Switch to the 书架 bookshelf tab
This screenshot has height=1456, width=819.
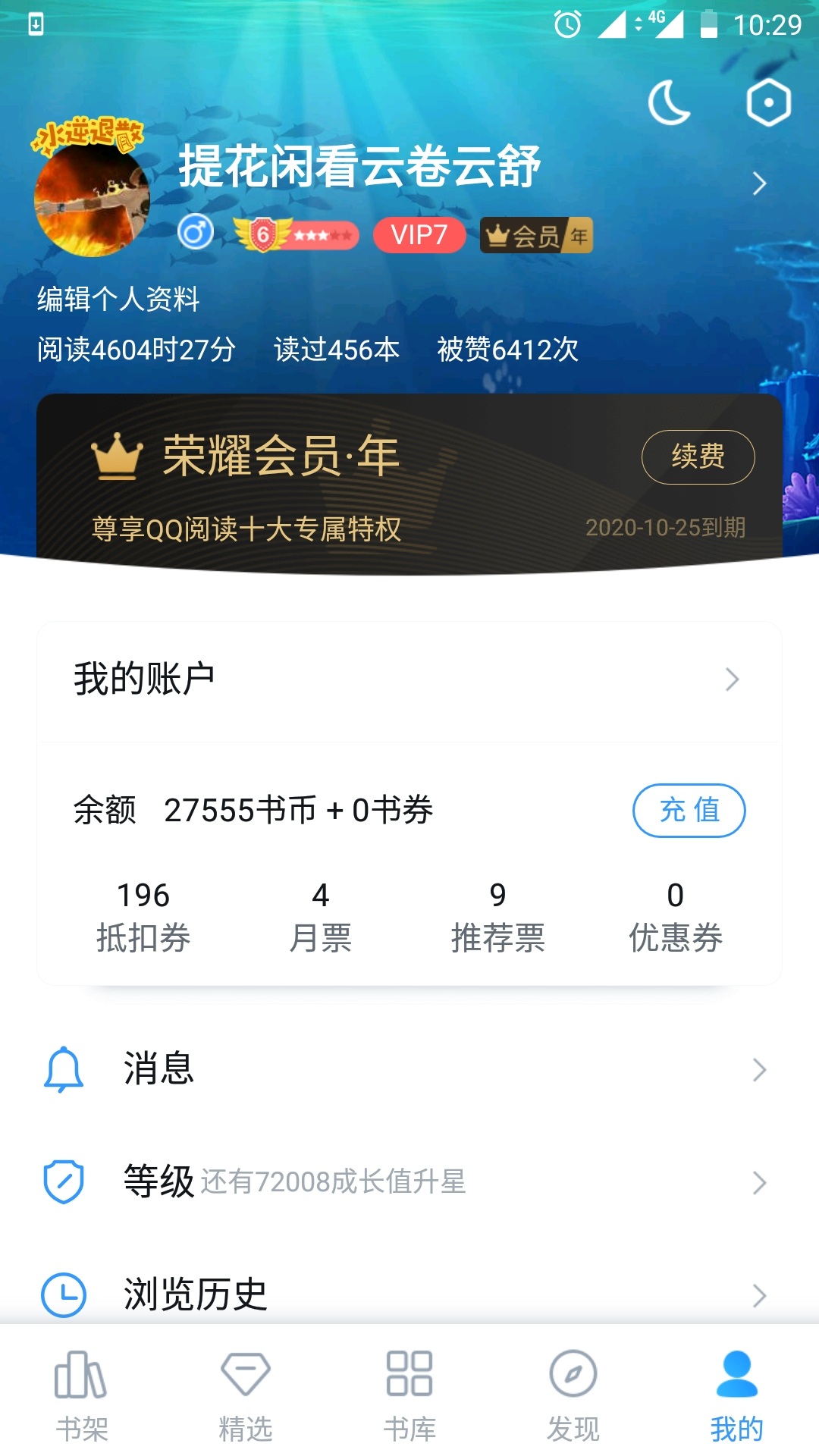point(82,1395)
